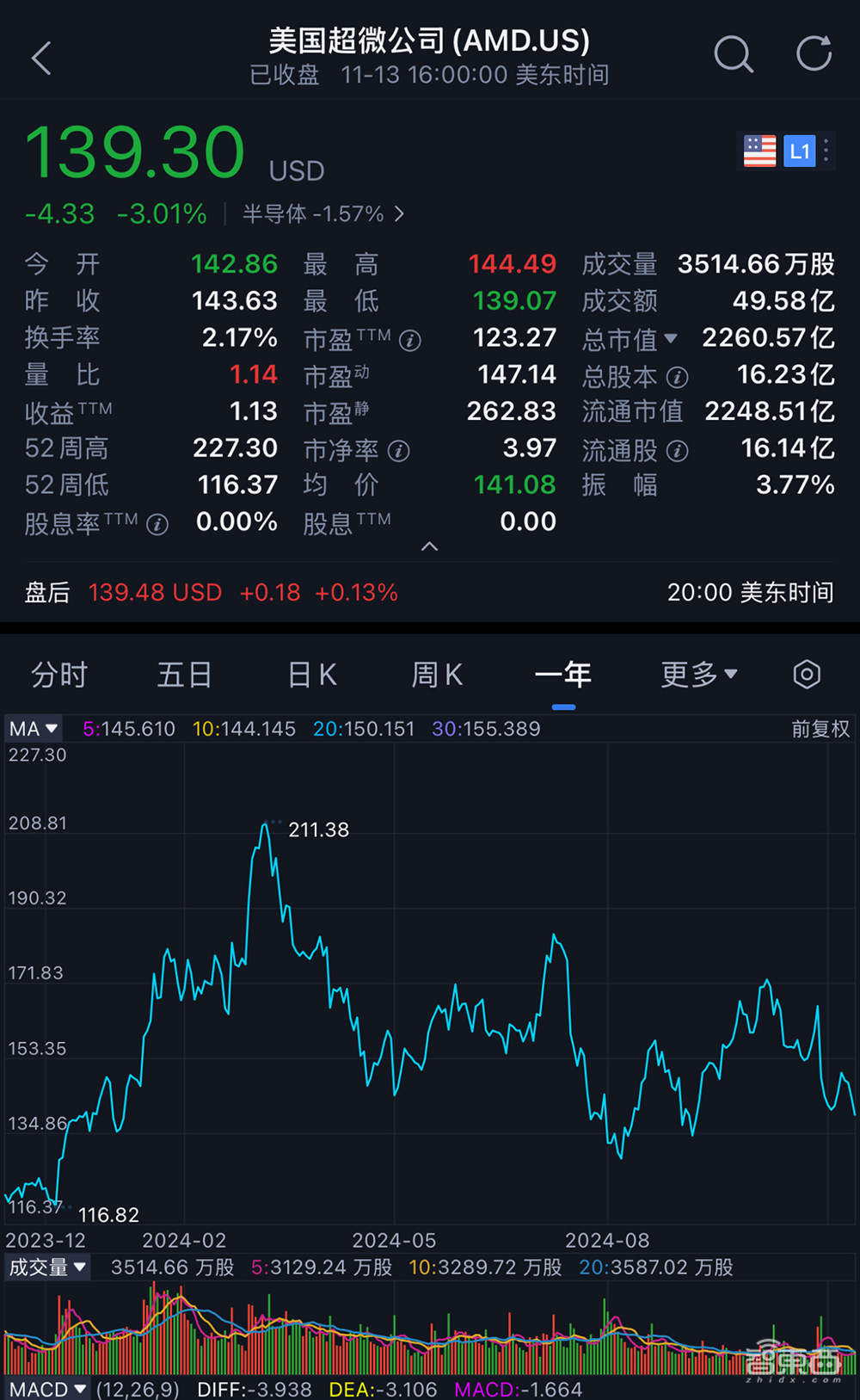Open the 成交量 volume indicator dropdown

47,1267
